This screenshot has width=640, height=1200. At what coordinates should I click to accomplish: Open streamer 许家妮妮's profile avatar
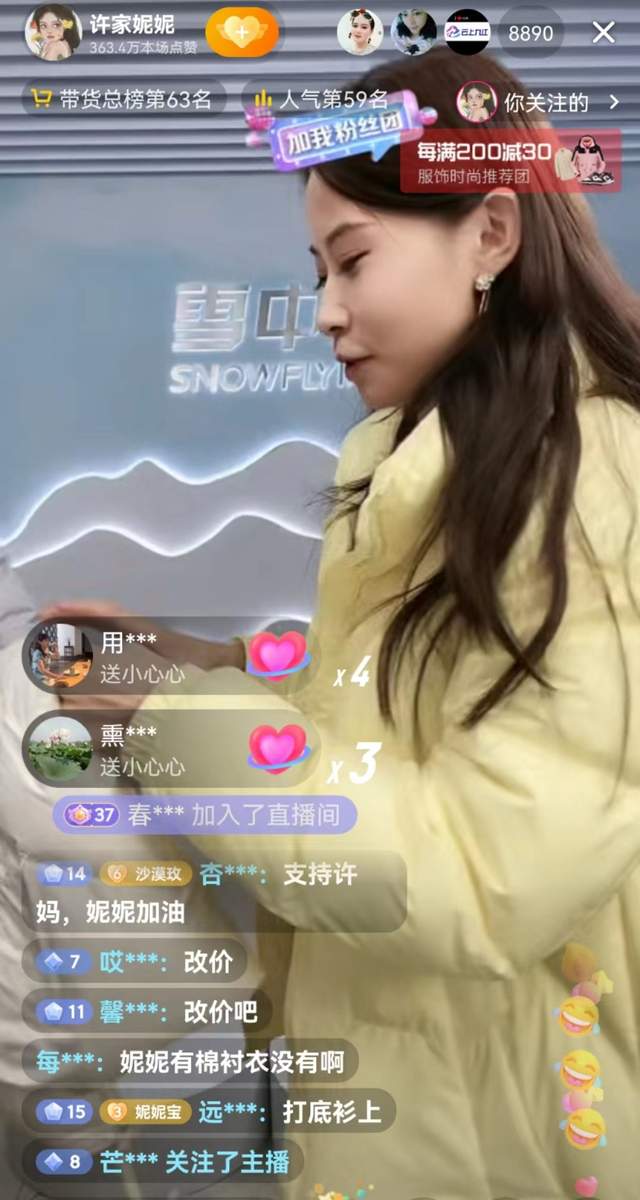pyautogui.click(x=52, y=32)
